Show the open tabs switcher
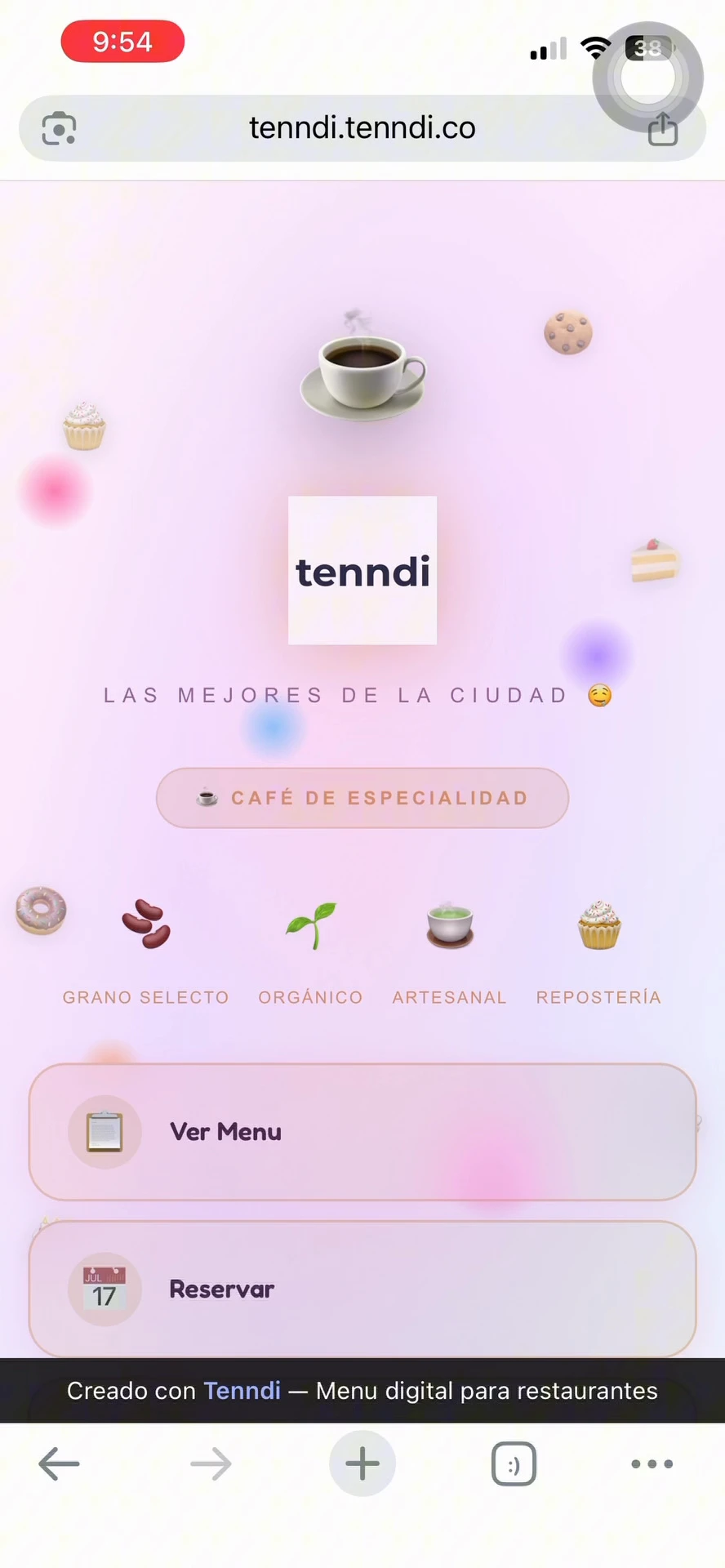 [514, 1464]
